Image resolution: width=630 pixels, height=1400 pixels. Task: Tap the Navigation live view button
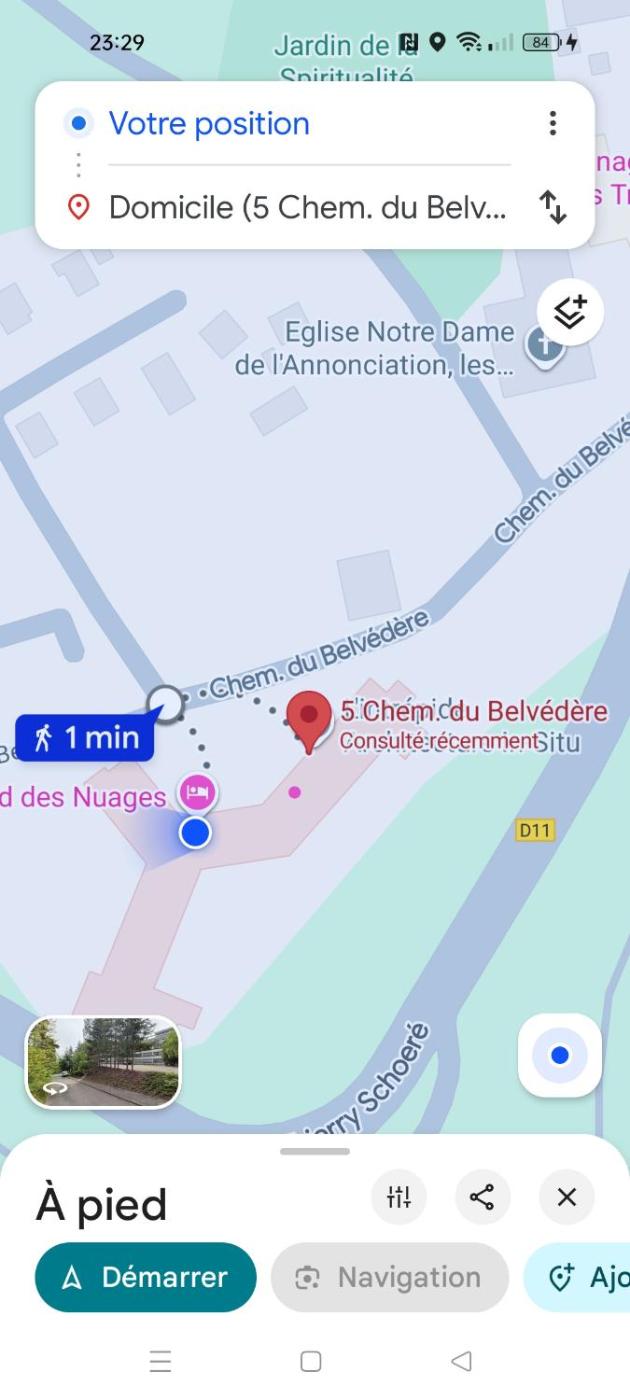(x=389, y=1277)
